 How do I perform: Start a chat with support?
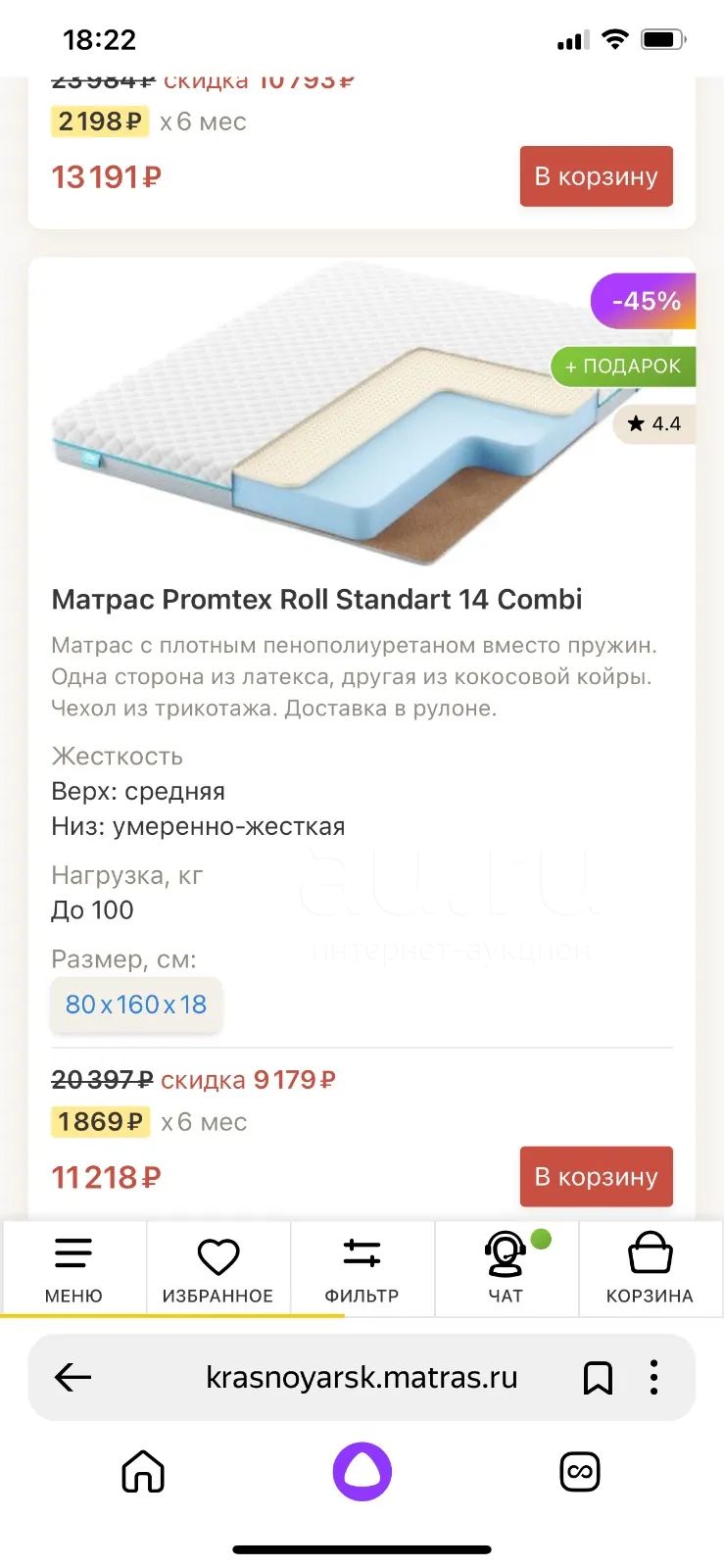(x=506, y=1268)
